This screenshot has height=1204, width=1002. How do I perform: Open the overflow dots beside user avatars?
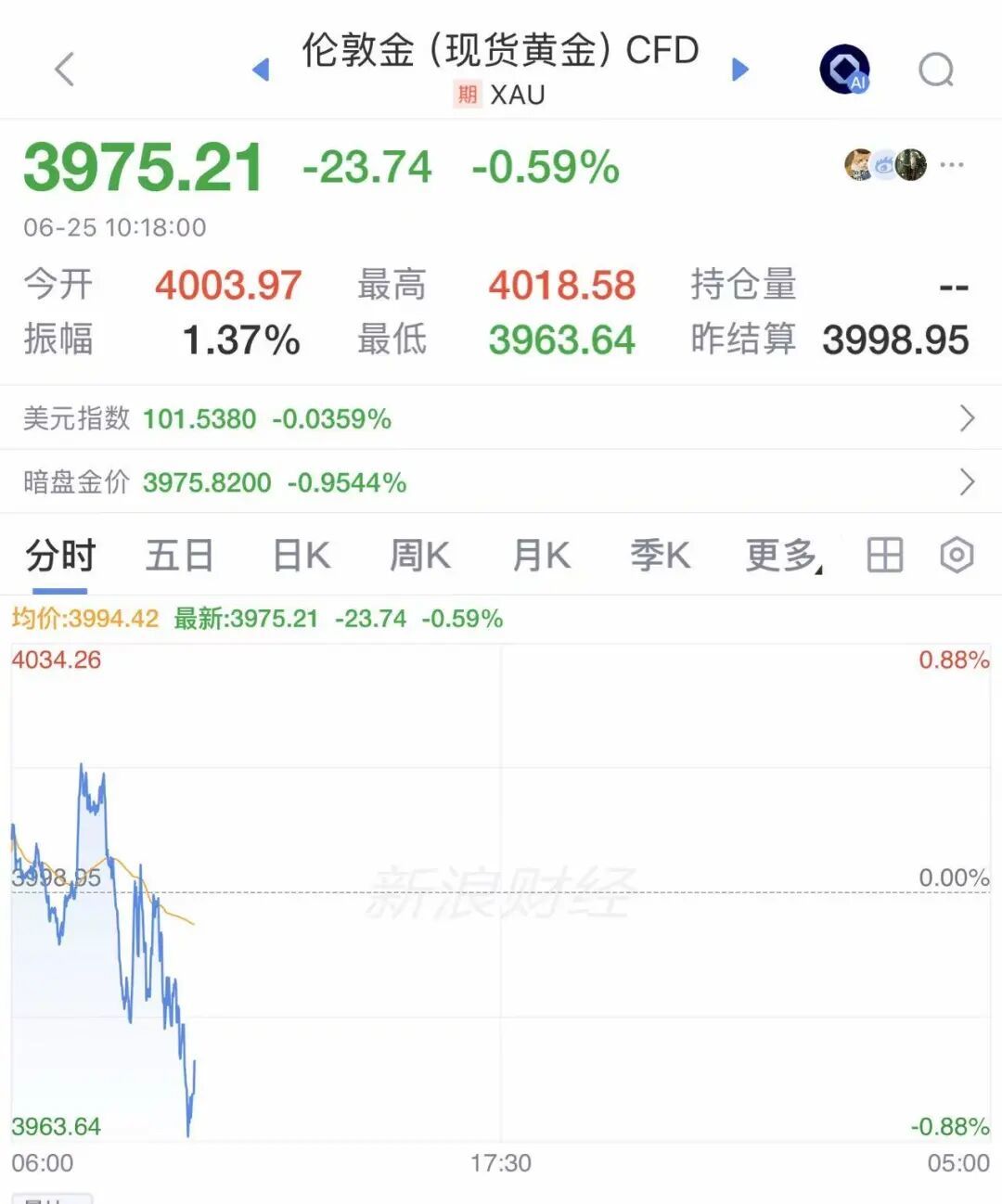click(x=952, y=165)
